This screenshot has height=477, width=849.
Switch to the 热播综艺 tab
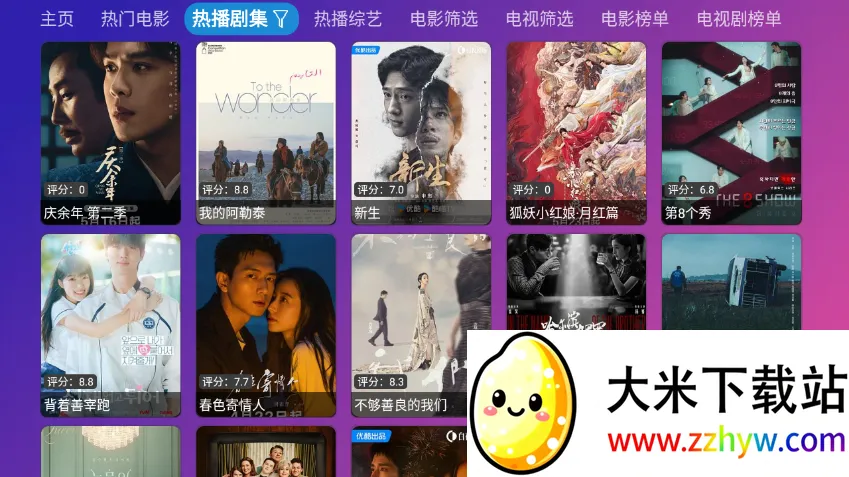pyautogui.click(x=348, y=19)
